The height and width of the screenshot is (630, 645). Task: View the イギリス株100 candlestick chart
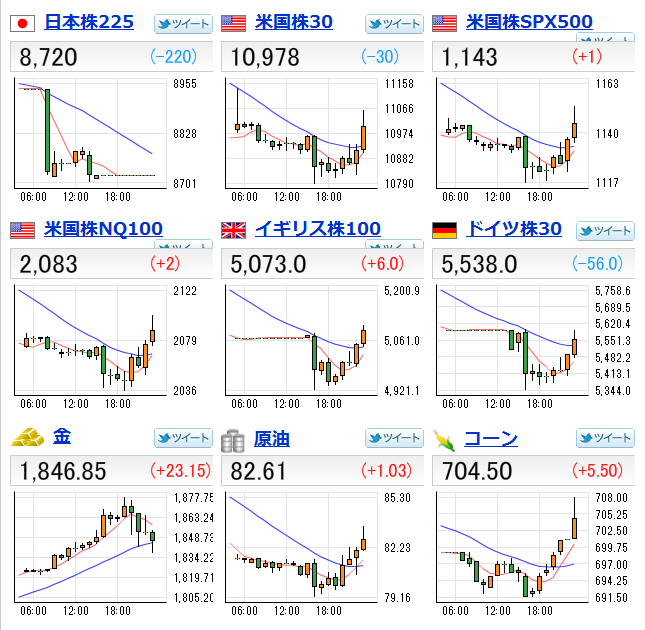[x=300, y=340]
